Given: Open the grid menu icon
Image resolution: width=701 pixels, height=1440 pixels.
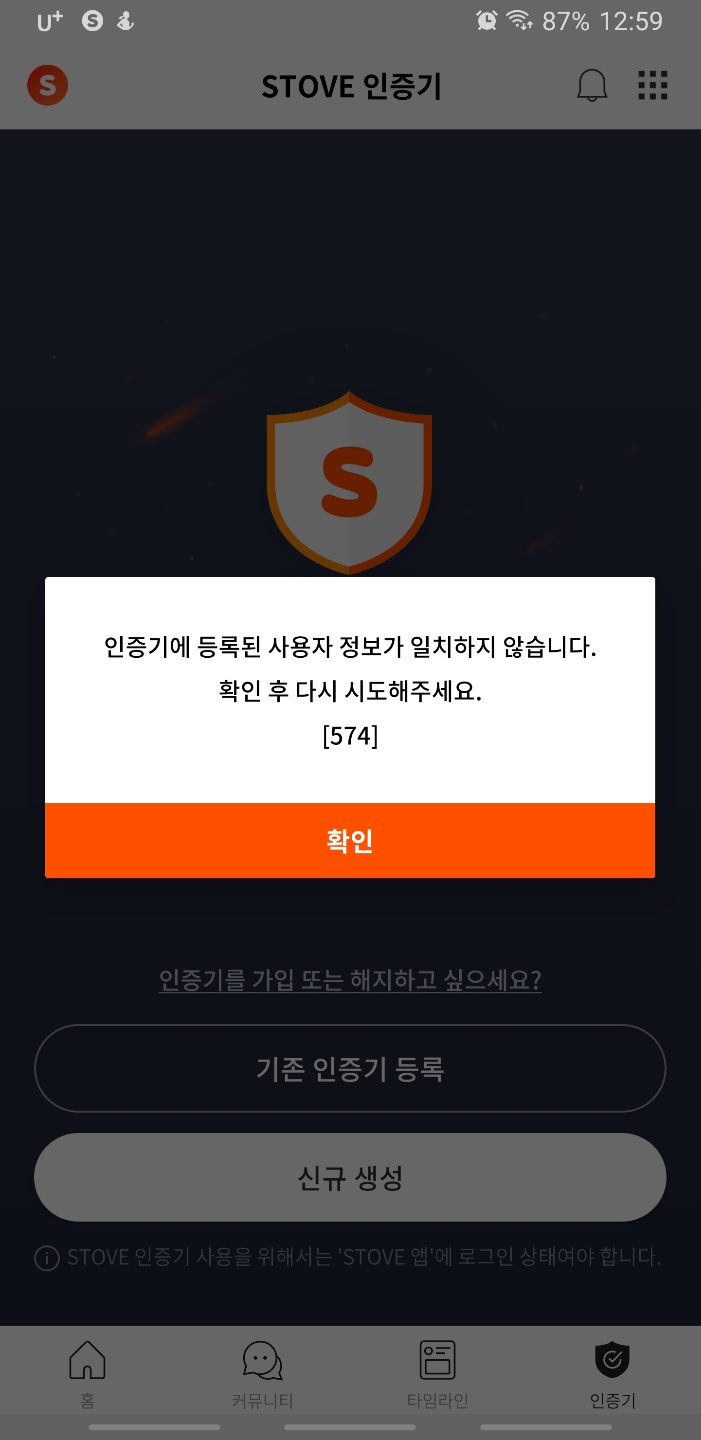Looking at the screenshot, I should click(x=652, y=86).
